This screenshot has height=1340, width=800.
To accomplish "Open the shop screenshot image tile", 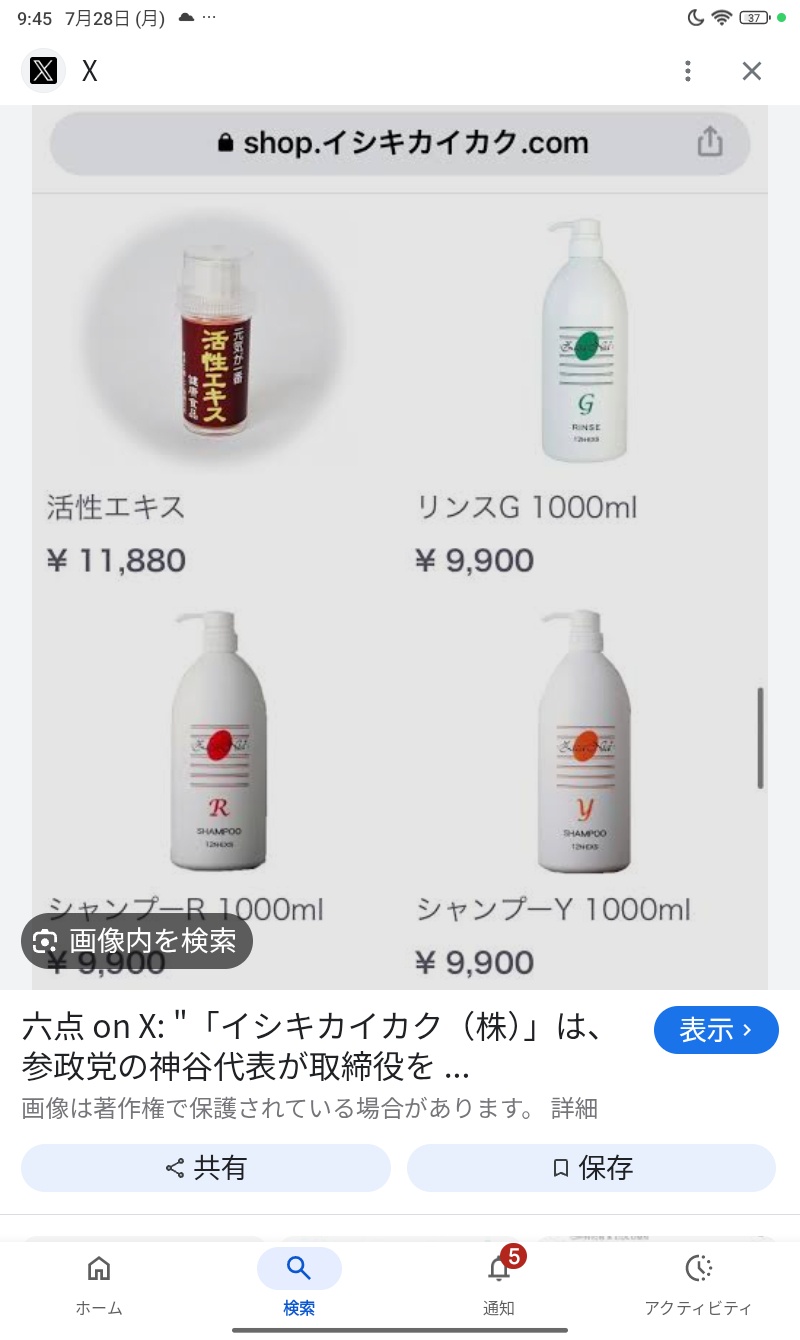I will click(x=400, y=548).
